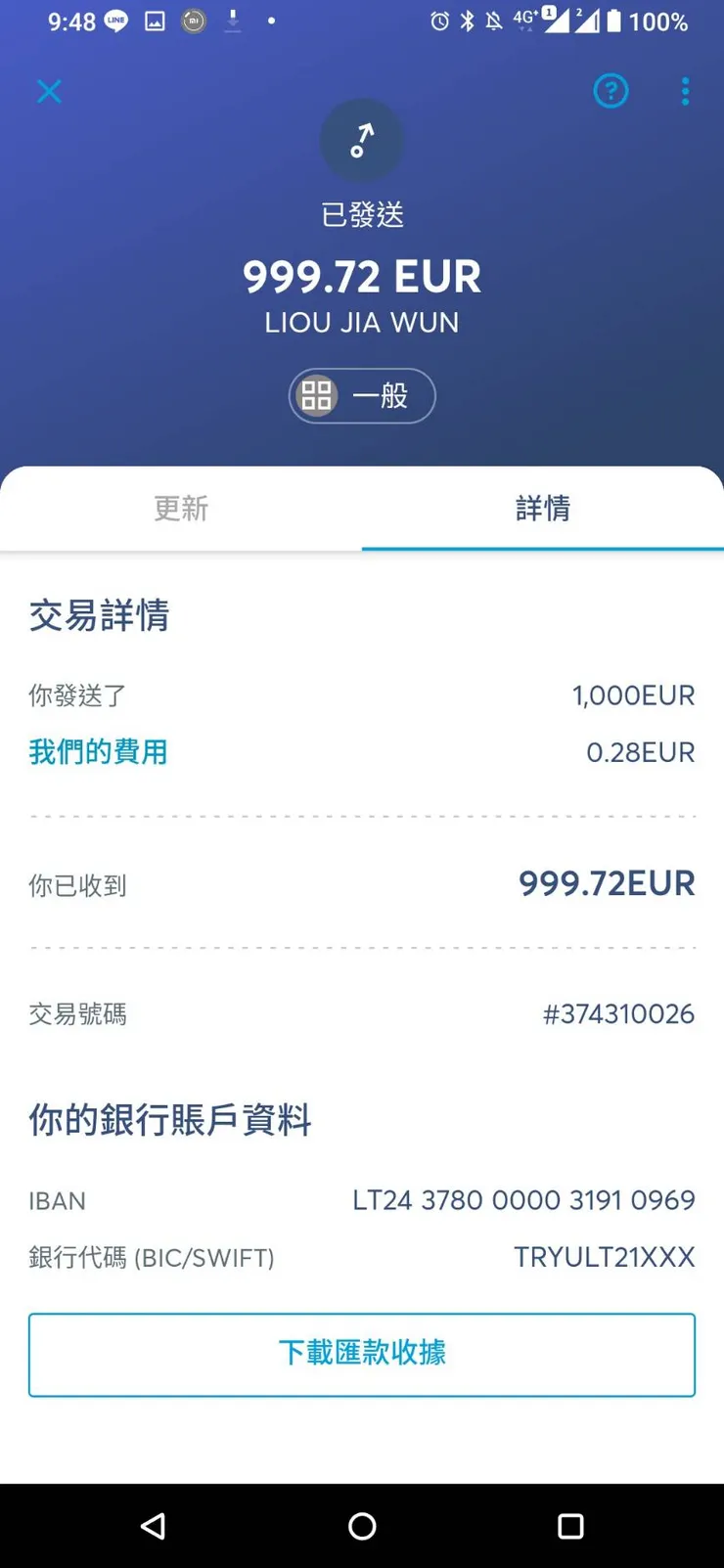Select the IBAN value LT24 3780

(523, 1200)
